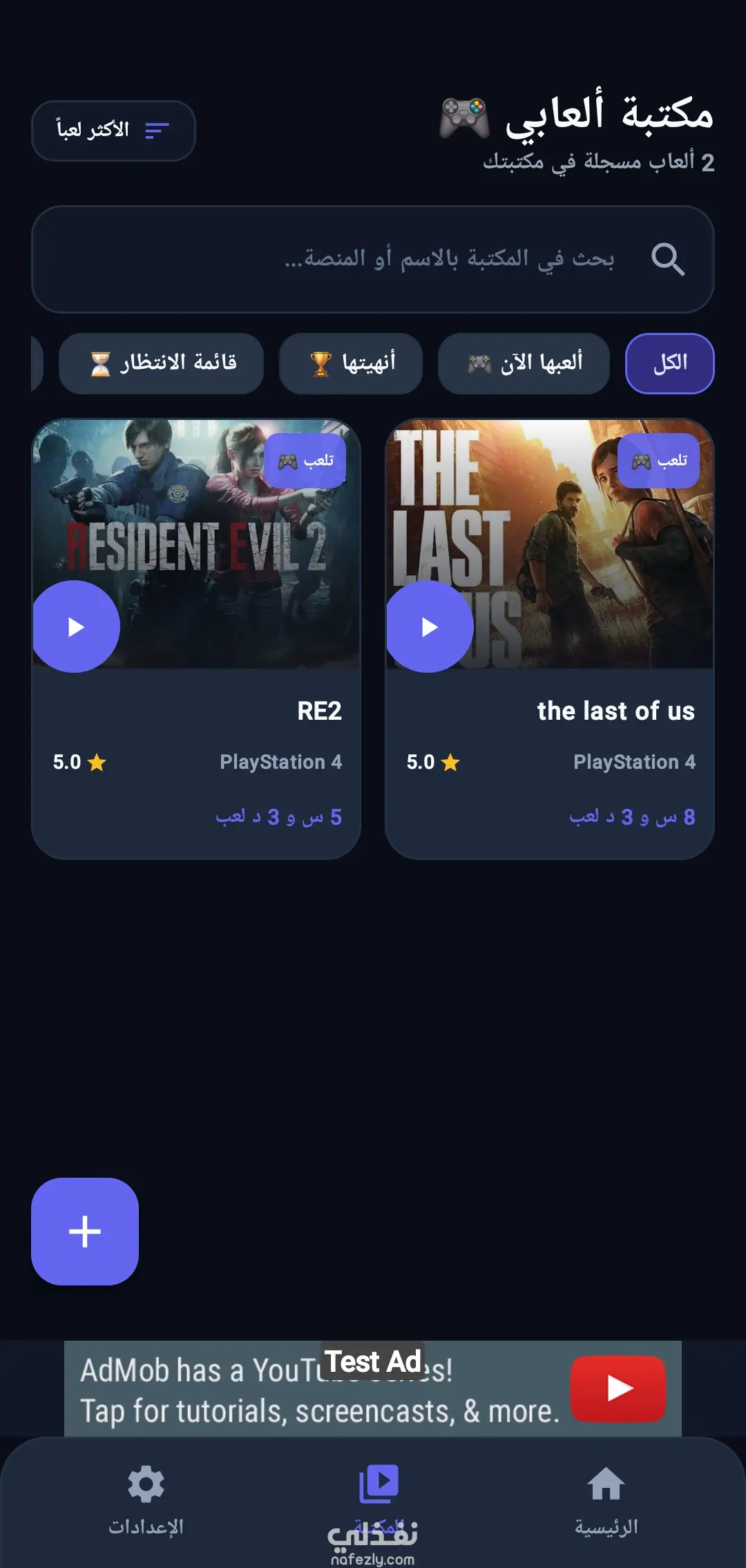
Task: Add a new game with plus button
Action: pos(85,1232)
